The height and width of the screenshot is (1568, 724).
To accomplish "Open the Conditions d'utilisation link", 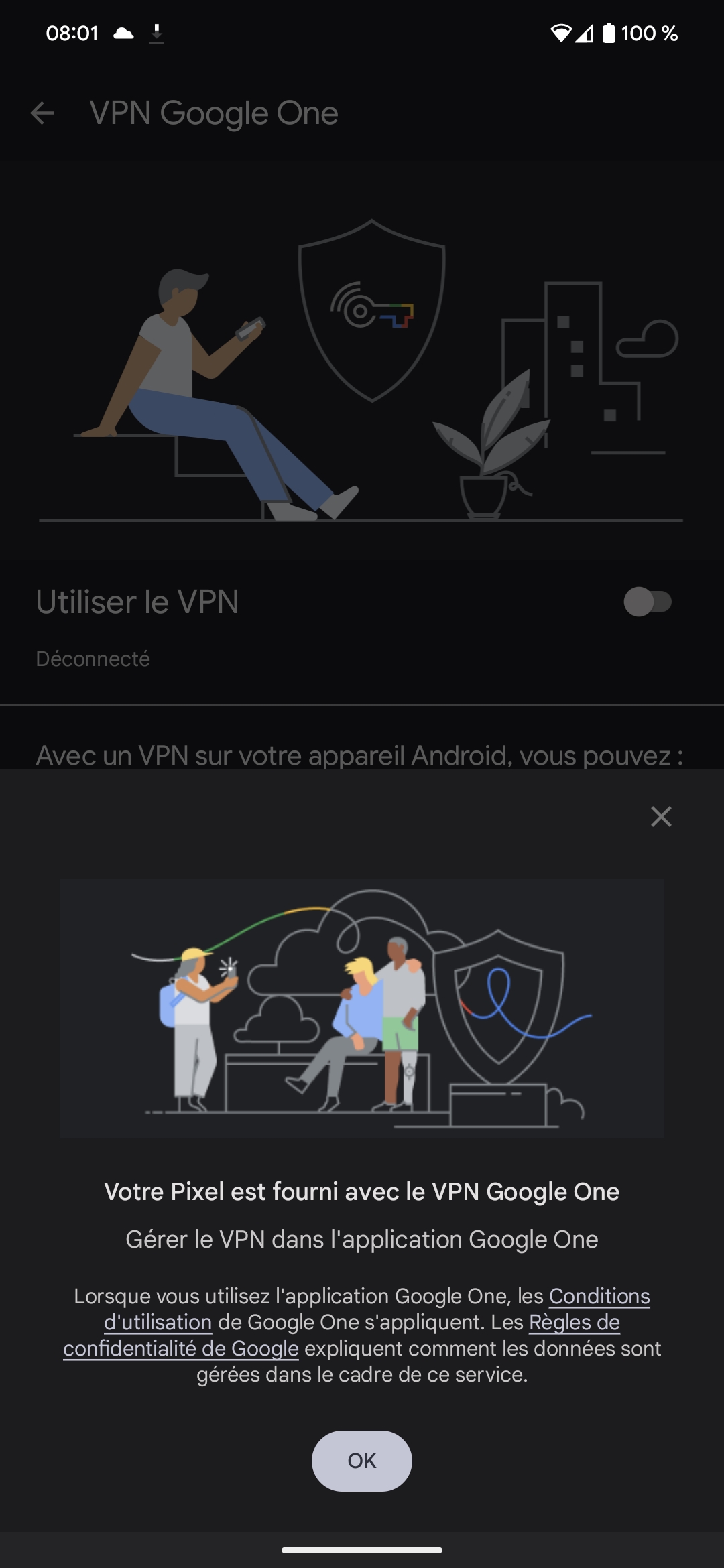I will pyautogui.click(x=599, y=1297).
